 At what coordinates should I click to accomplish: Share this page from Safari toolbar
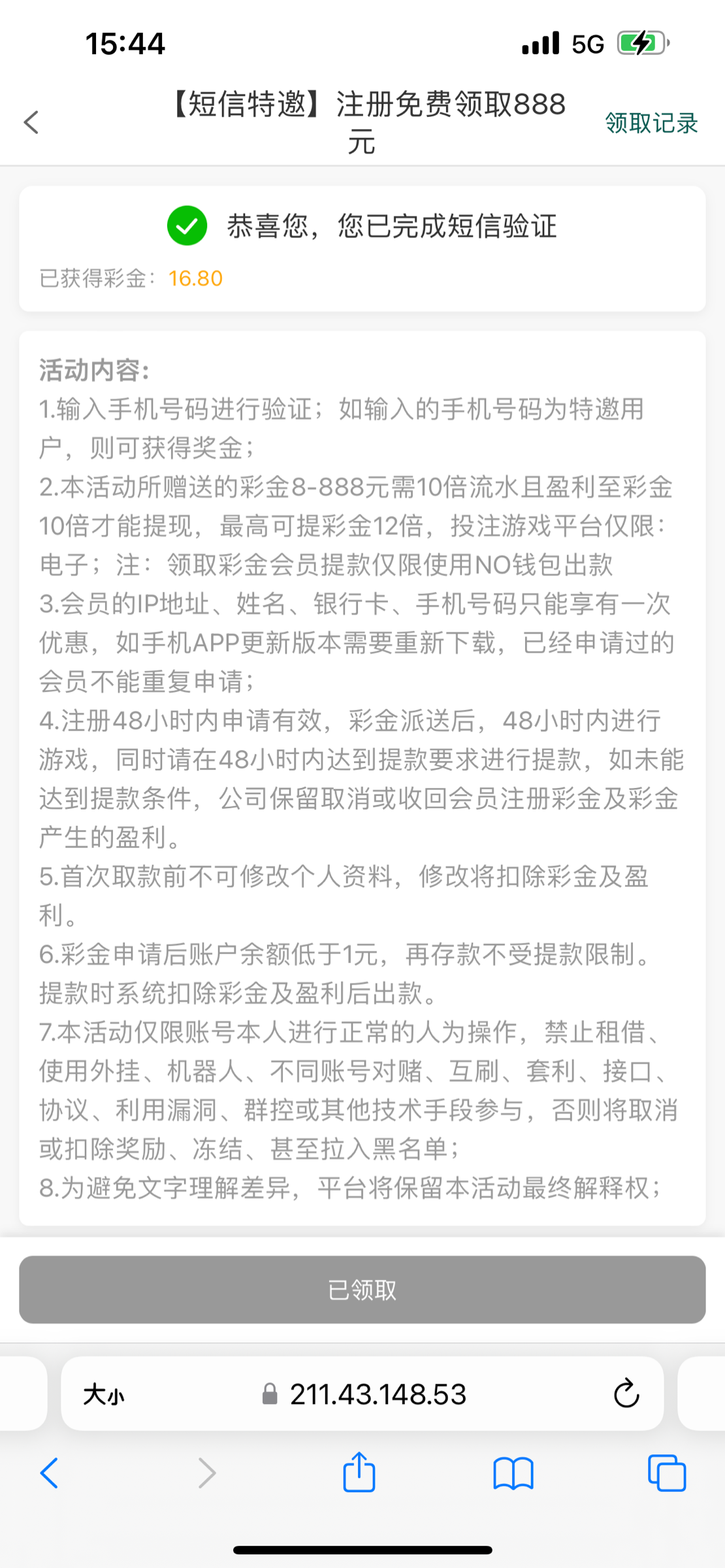click(x=359, y=1471)
